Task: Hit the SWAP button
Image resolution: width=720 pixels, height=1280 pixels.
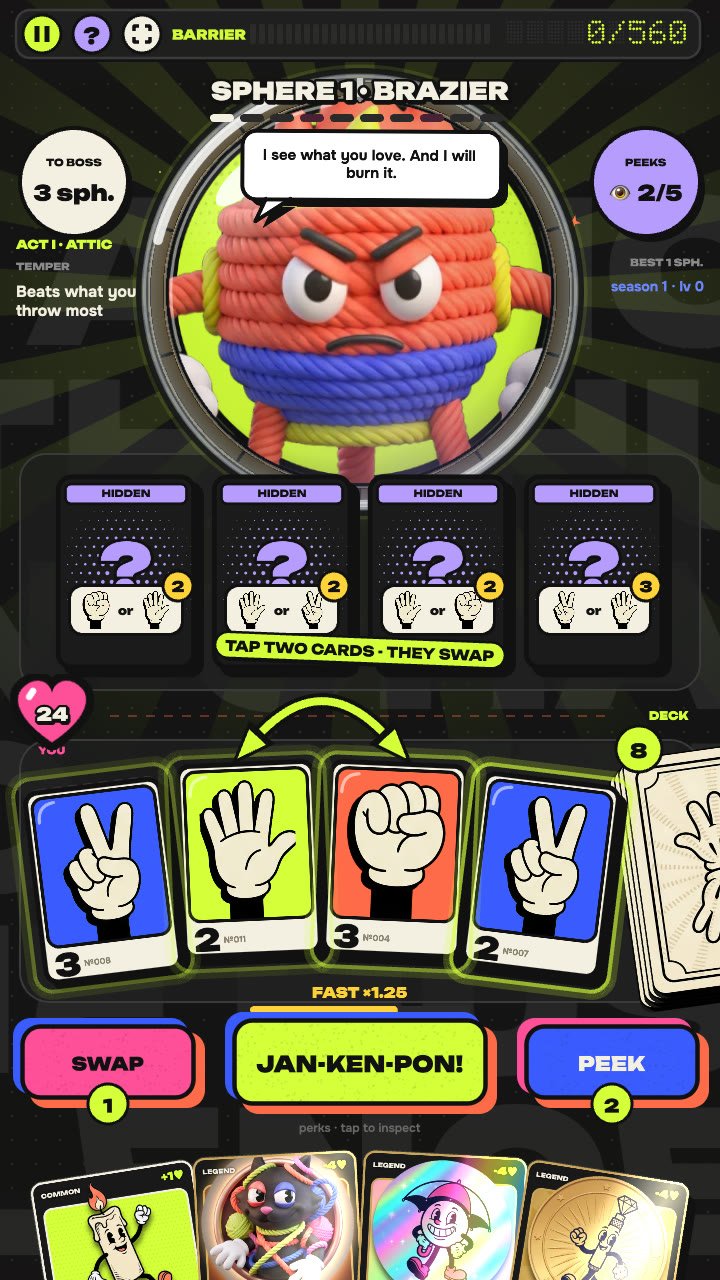Action: 107,1063
